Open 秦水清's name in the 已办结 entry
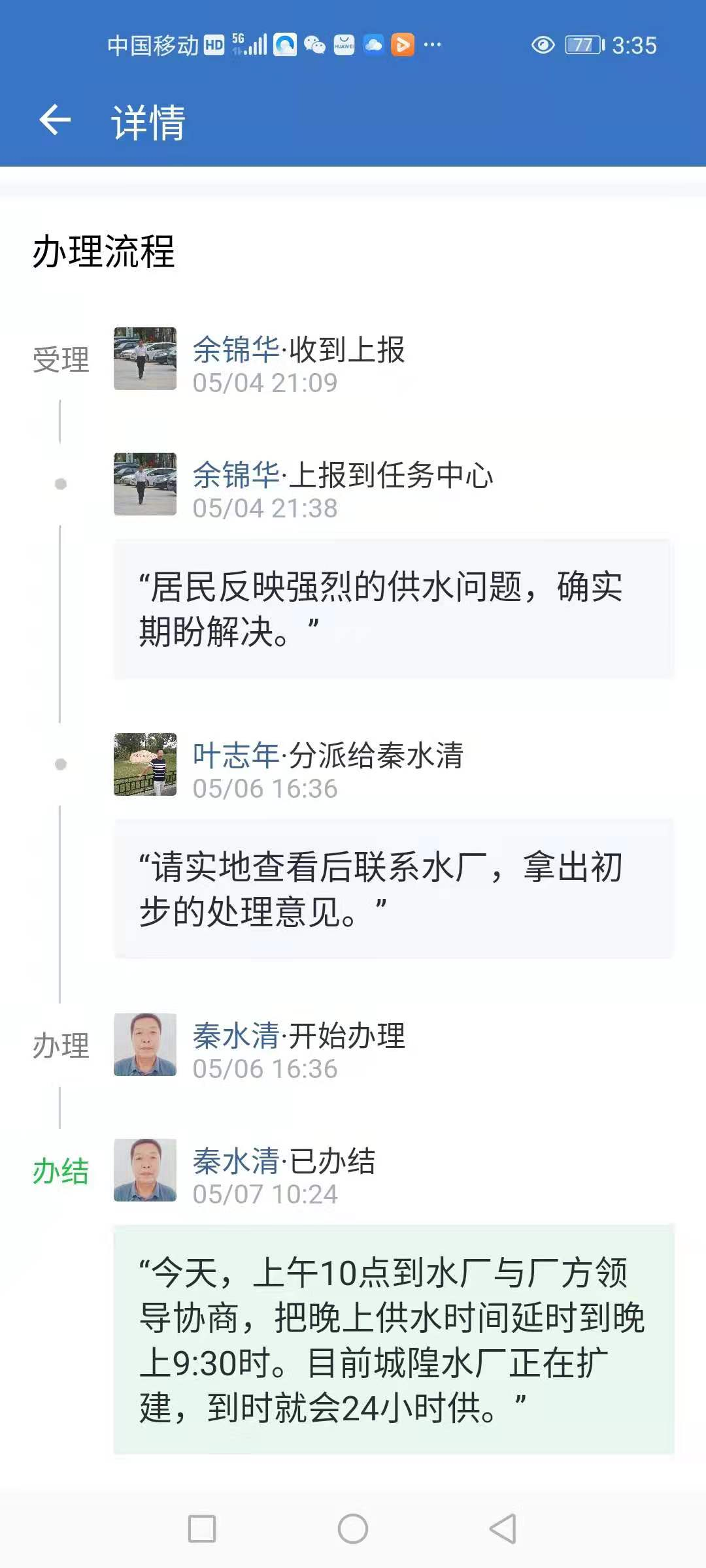 click(236, 1161)
